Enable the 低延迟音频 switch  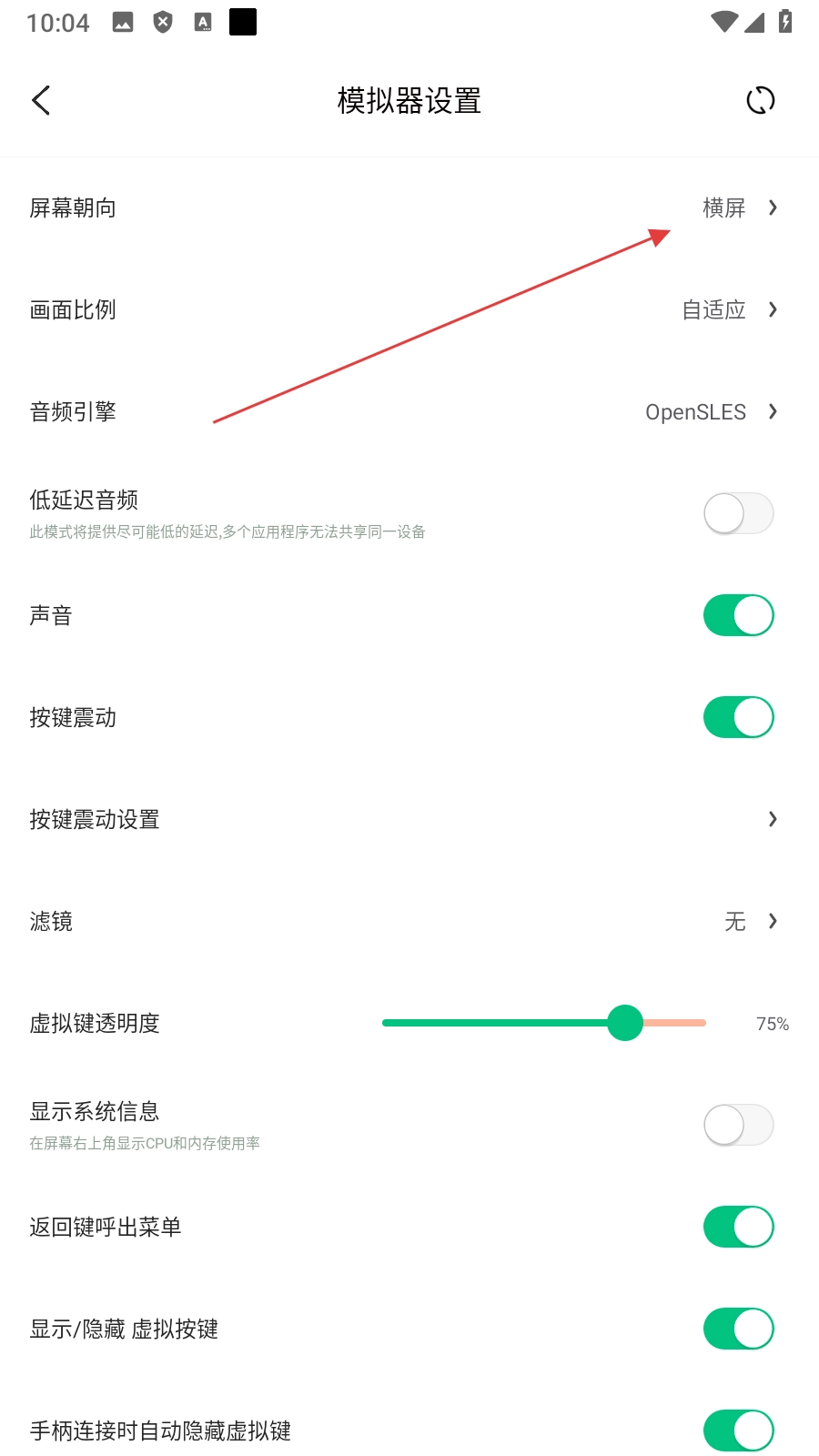[738, 513]
